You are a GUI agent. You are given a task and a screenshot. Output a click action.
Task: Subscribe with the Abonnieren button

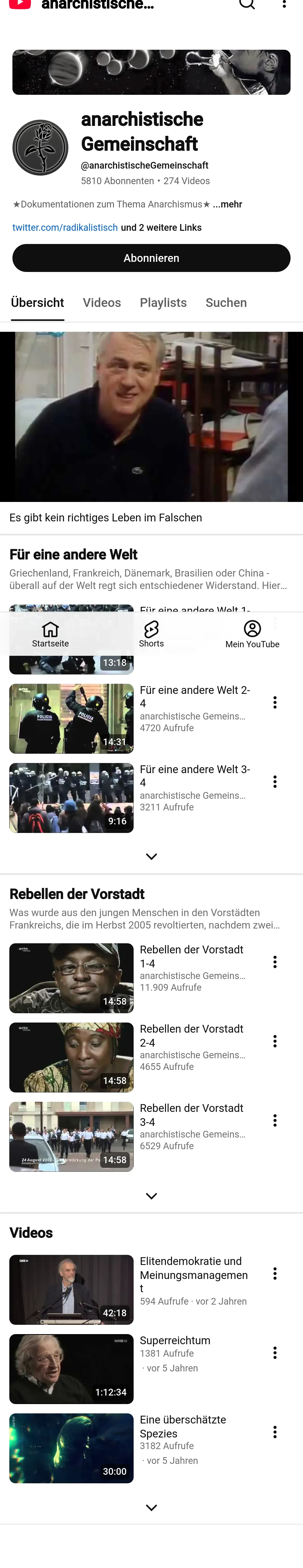coord(151,258)
